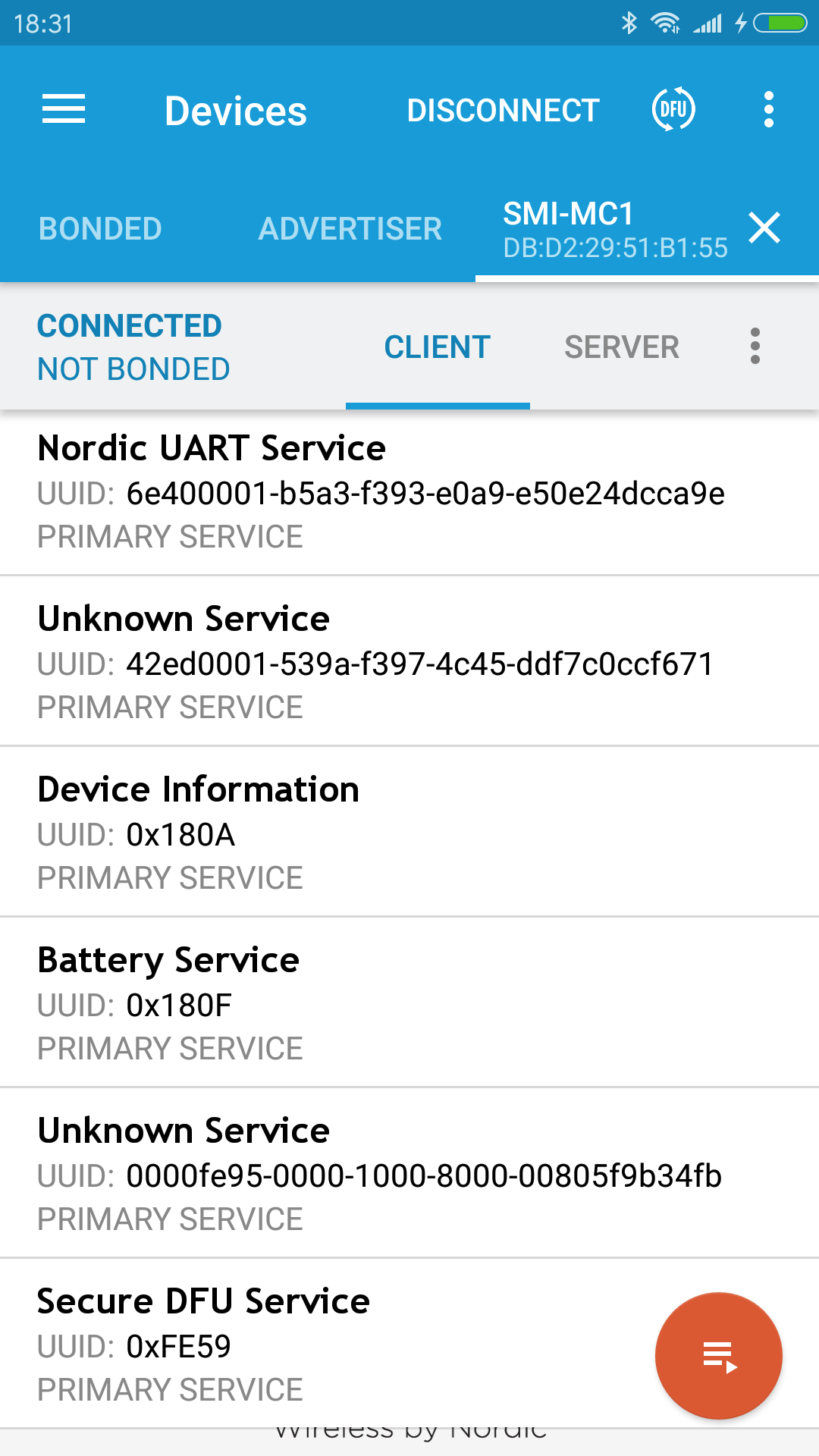Tap DISCONNECT to drop the connection
The height and width of the screenshot is (1456, 819).
point(502,109)
